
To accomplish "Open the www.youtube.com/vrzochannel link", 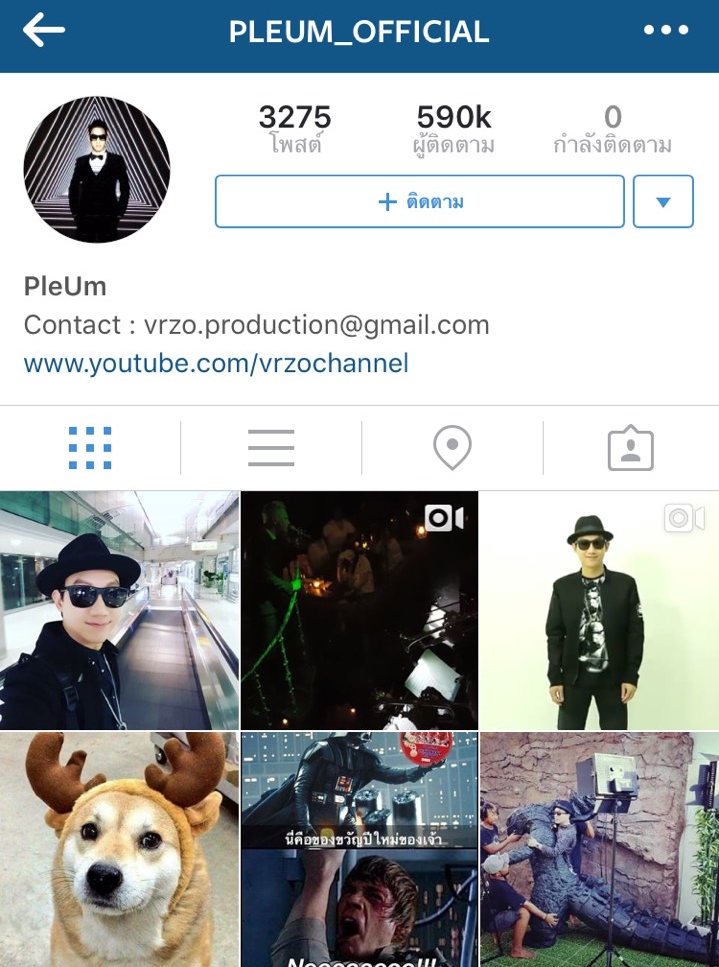I will (216, 363).
